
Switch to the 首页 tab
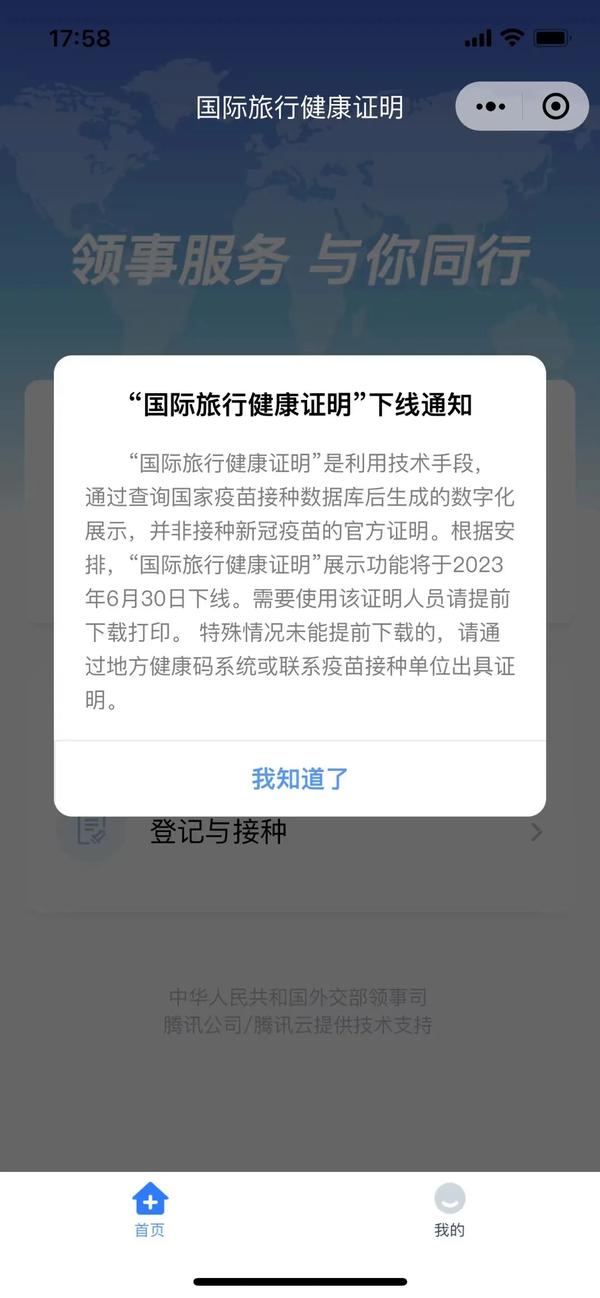[x=150, y=1209]
